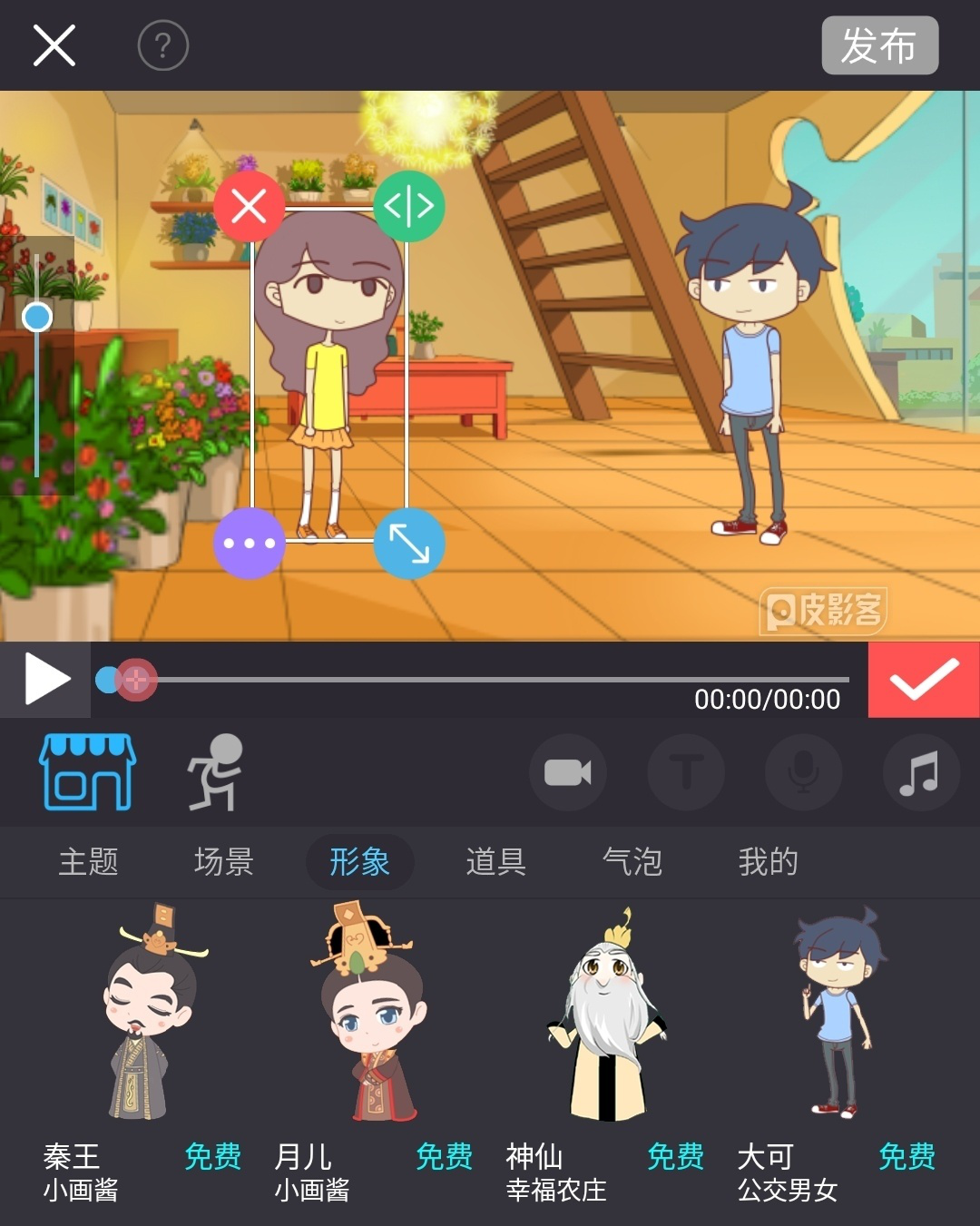Switch to the 主题 tab
The width and height of the screenshot is (980, 1226).
pos(88,861)
